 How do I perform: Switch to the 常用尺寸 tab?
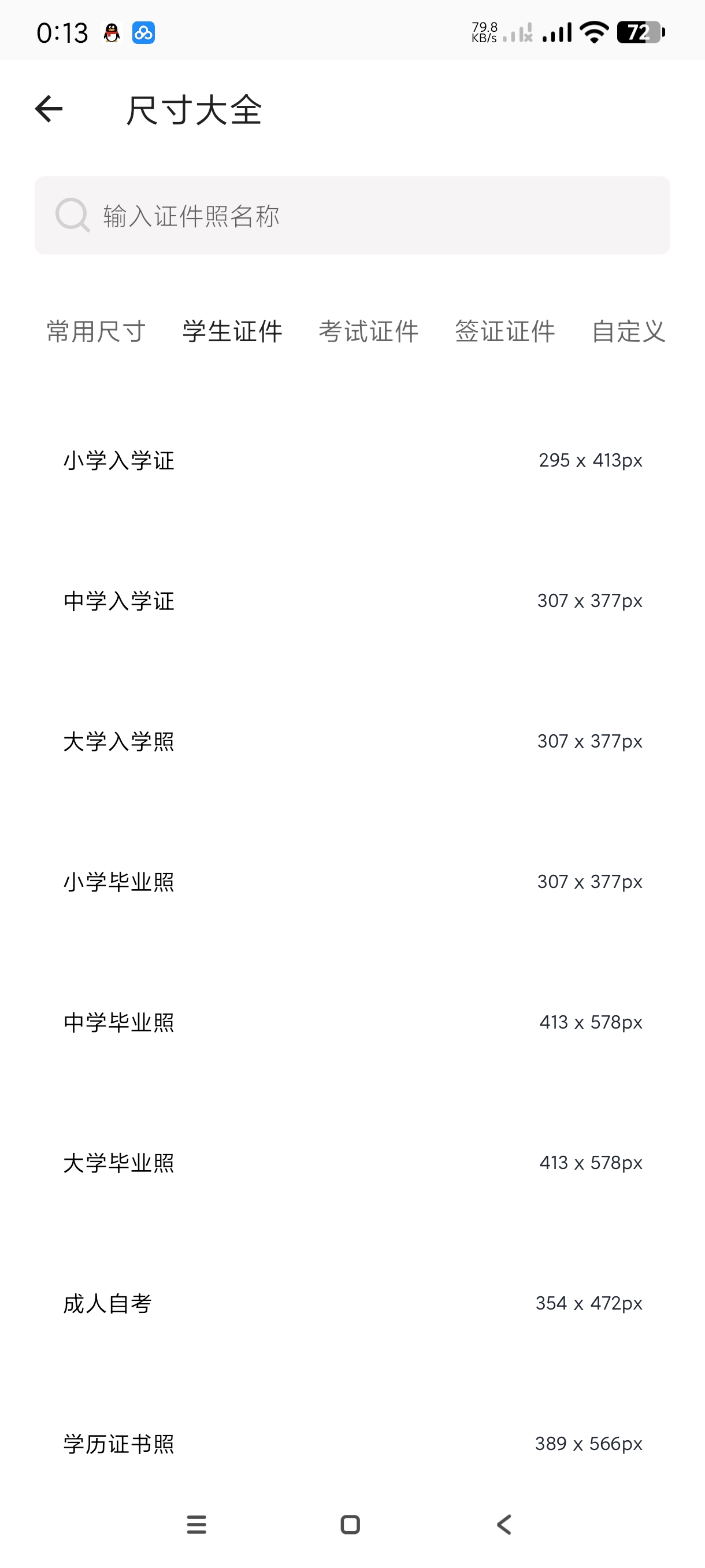tap(96, 332)
